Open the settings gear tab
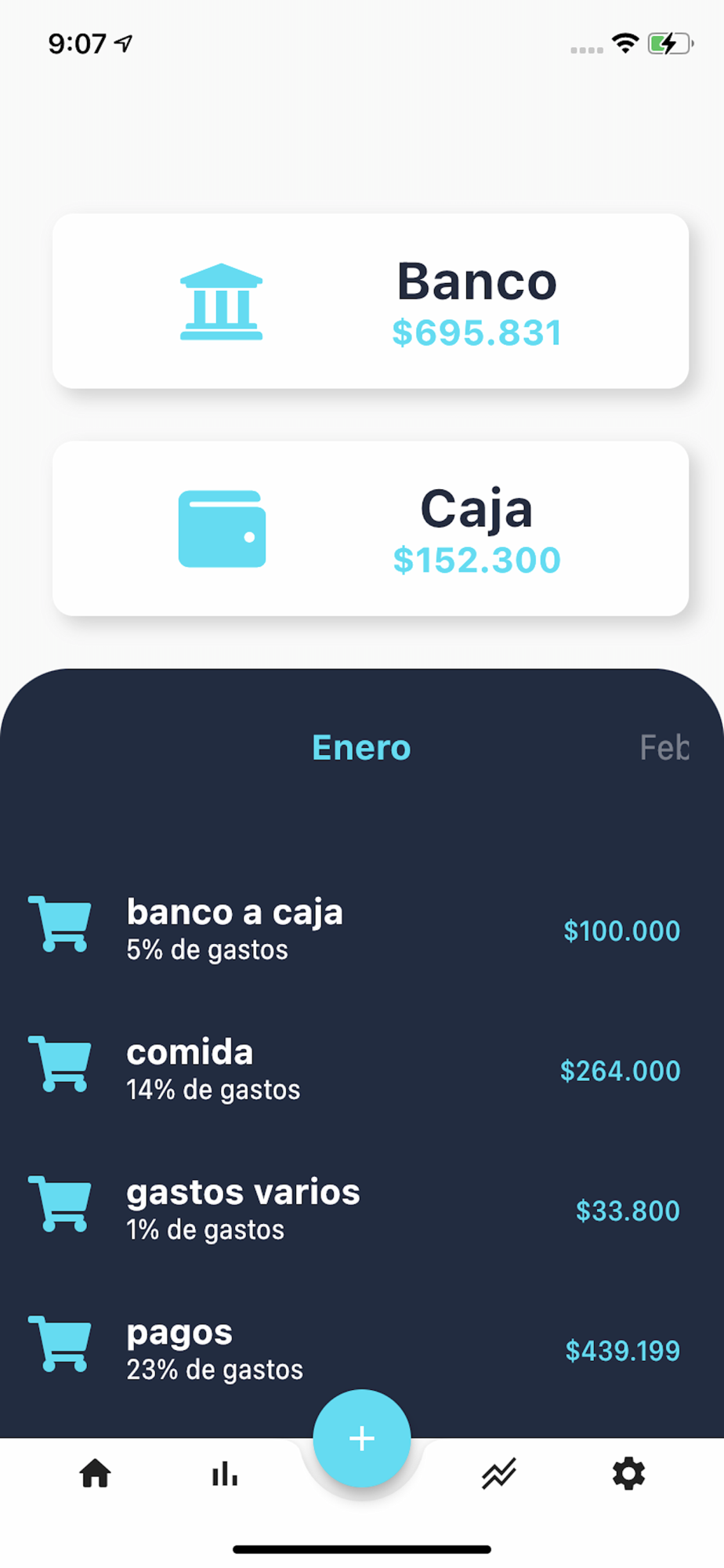The width and height of the screenshot is (724, 1568). (628, 1474)
